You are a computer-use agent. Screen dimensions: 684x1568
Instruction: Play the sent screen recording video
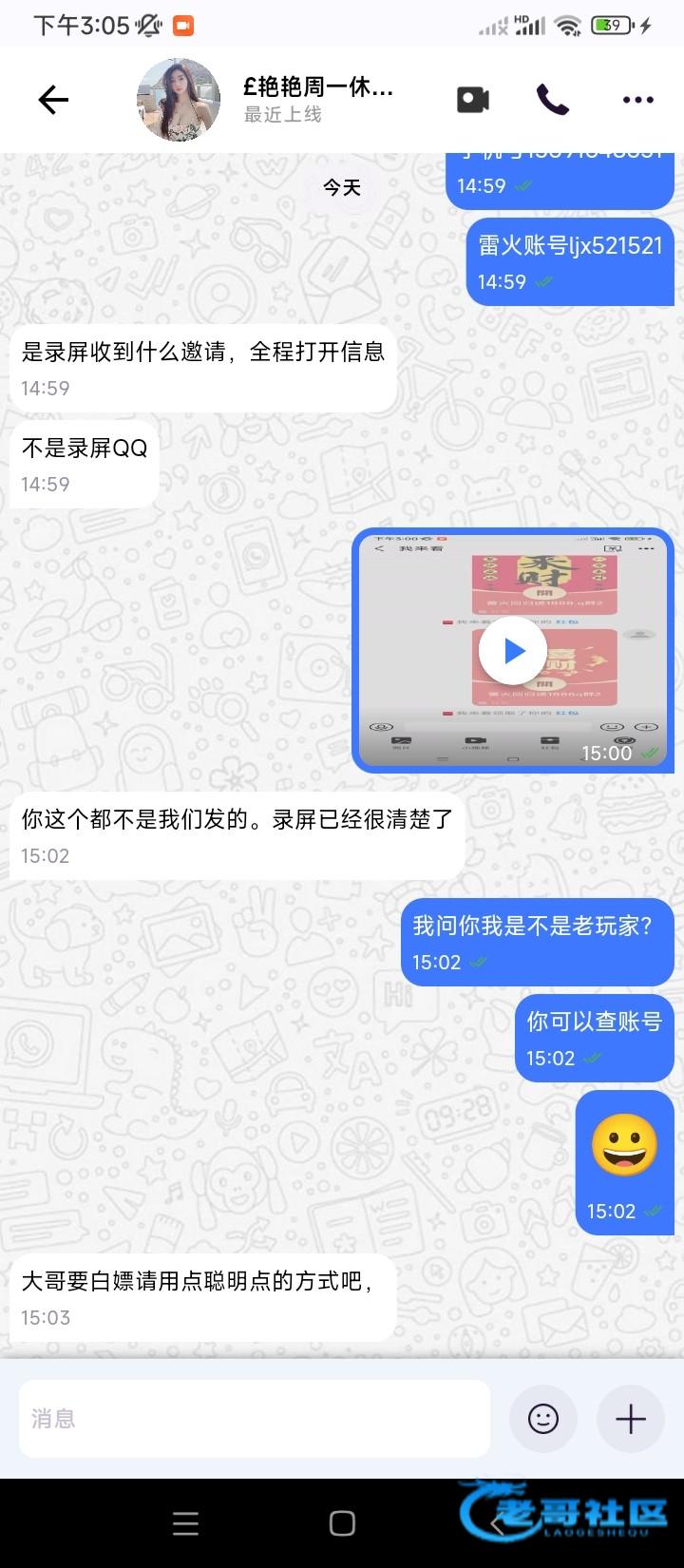513,651
